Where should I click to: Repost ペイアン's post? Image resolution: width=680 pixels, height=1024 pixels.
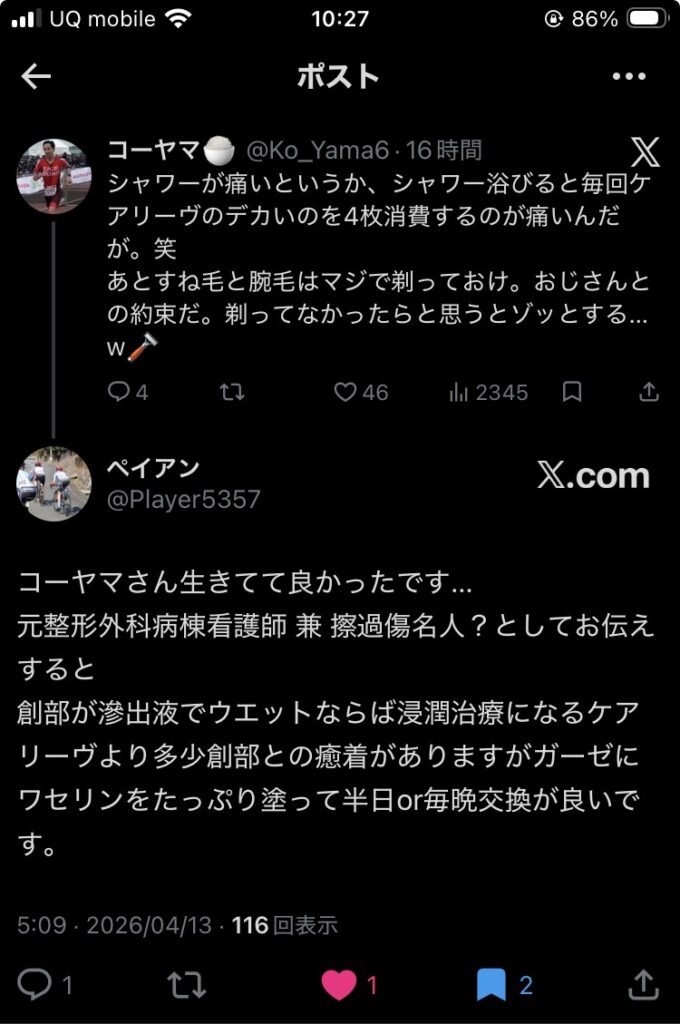[x=187, y=985]
